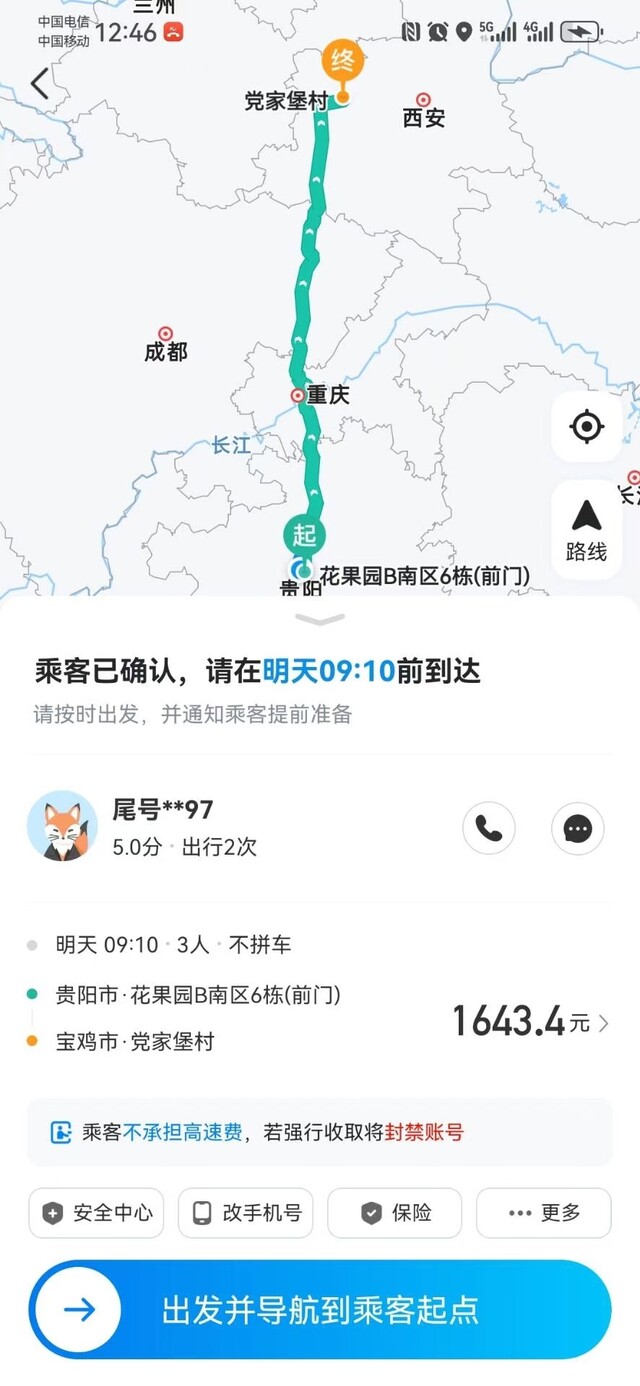Show 更多 more options
The image size is (640, 1386).
544,1213
